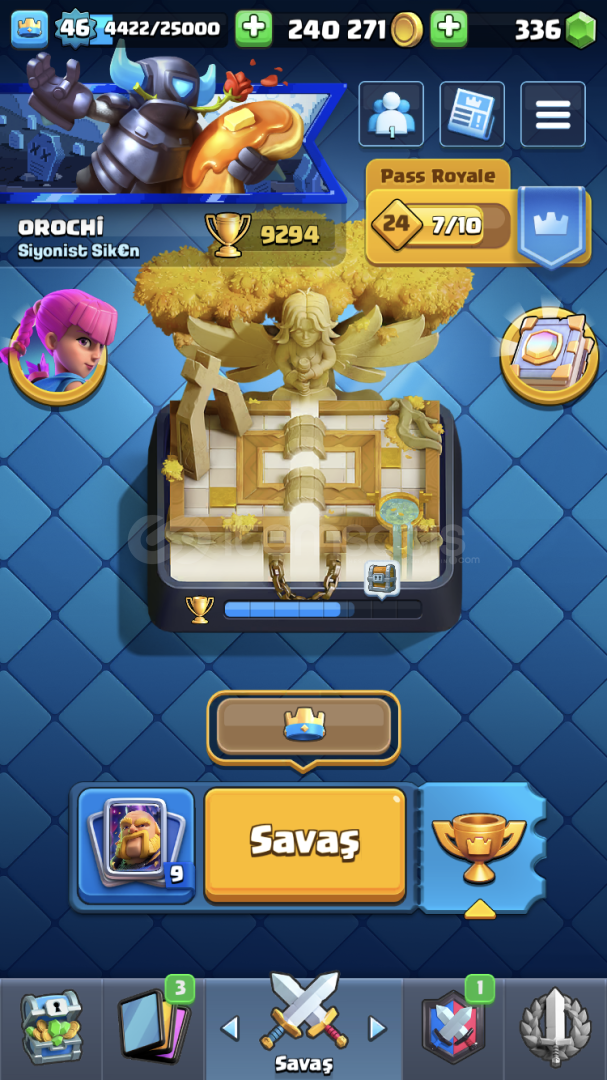Open the friends list icon

[x=391, y=114]
